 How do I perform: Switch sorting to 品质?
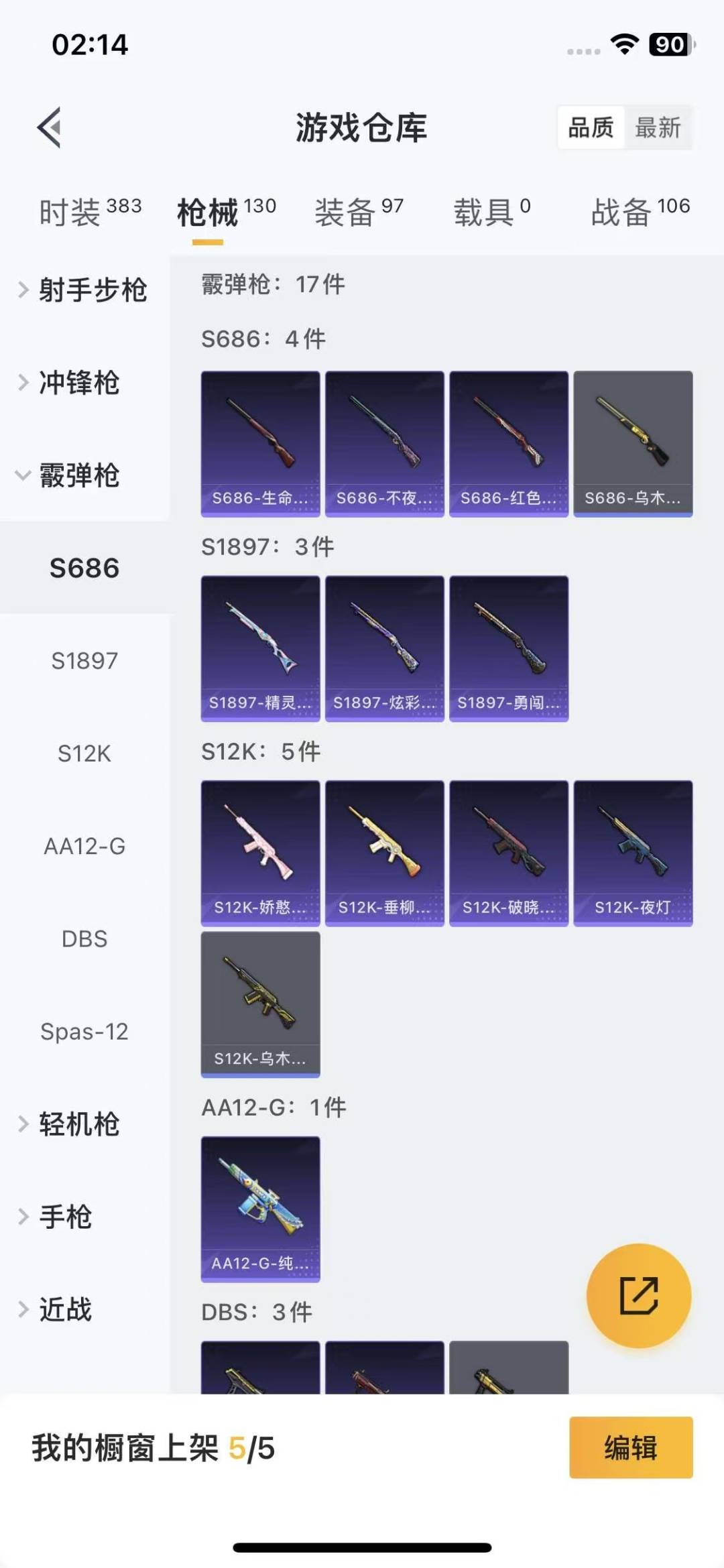[x=590, y=127]
